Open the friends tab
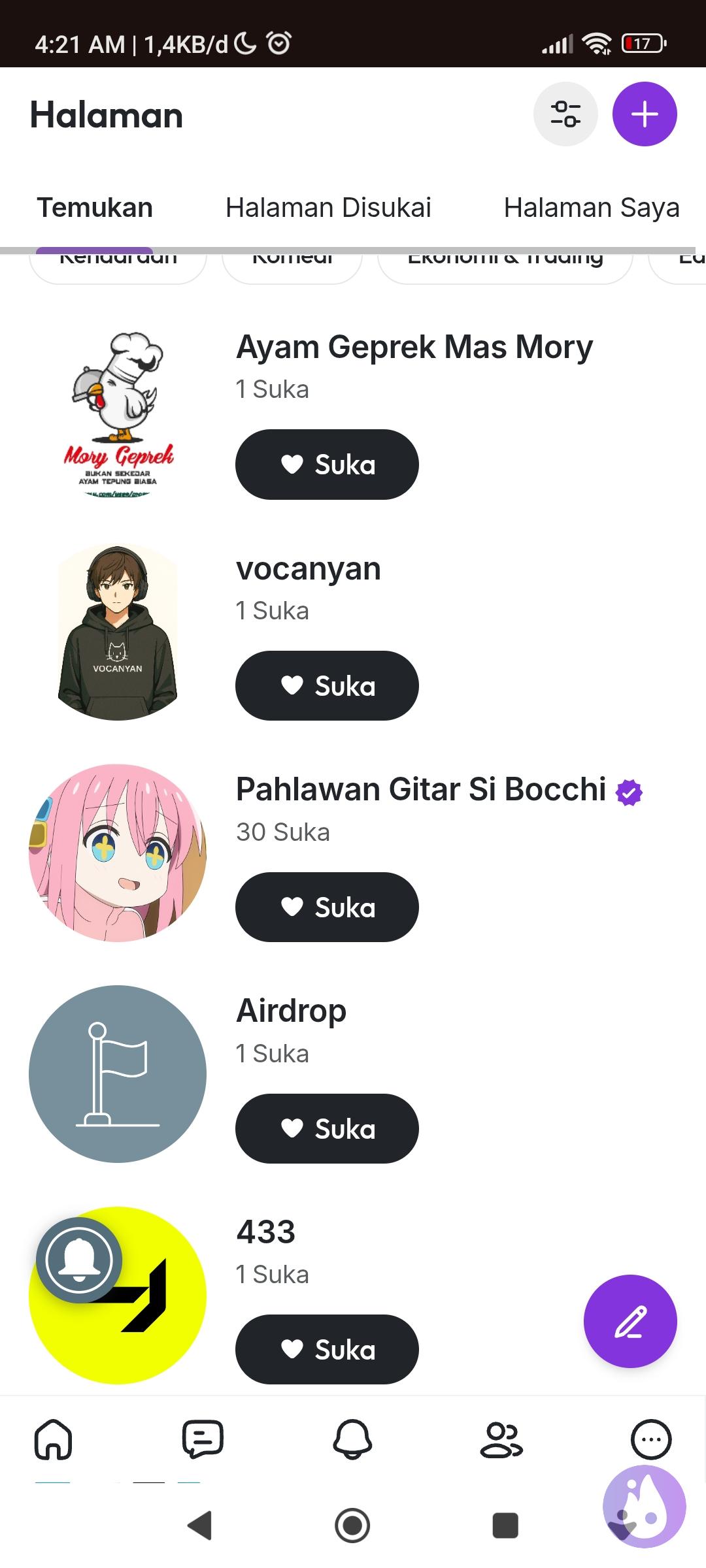This screenshot has height=1568, width=706. click(x=501, y=1439)
